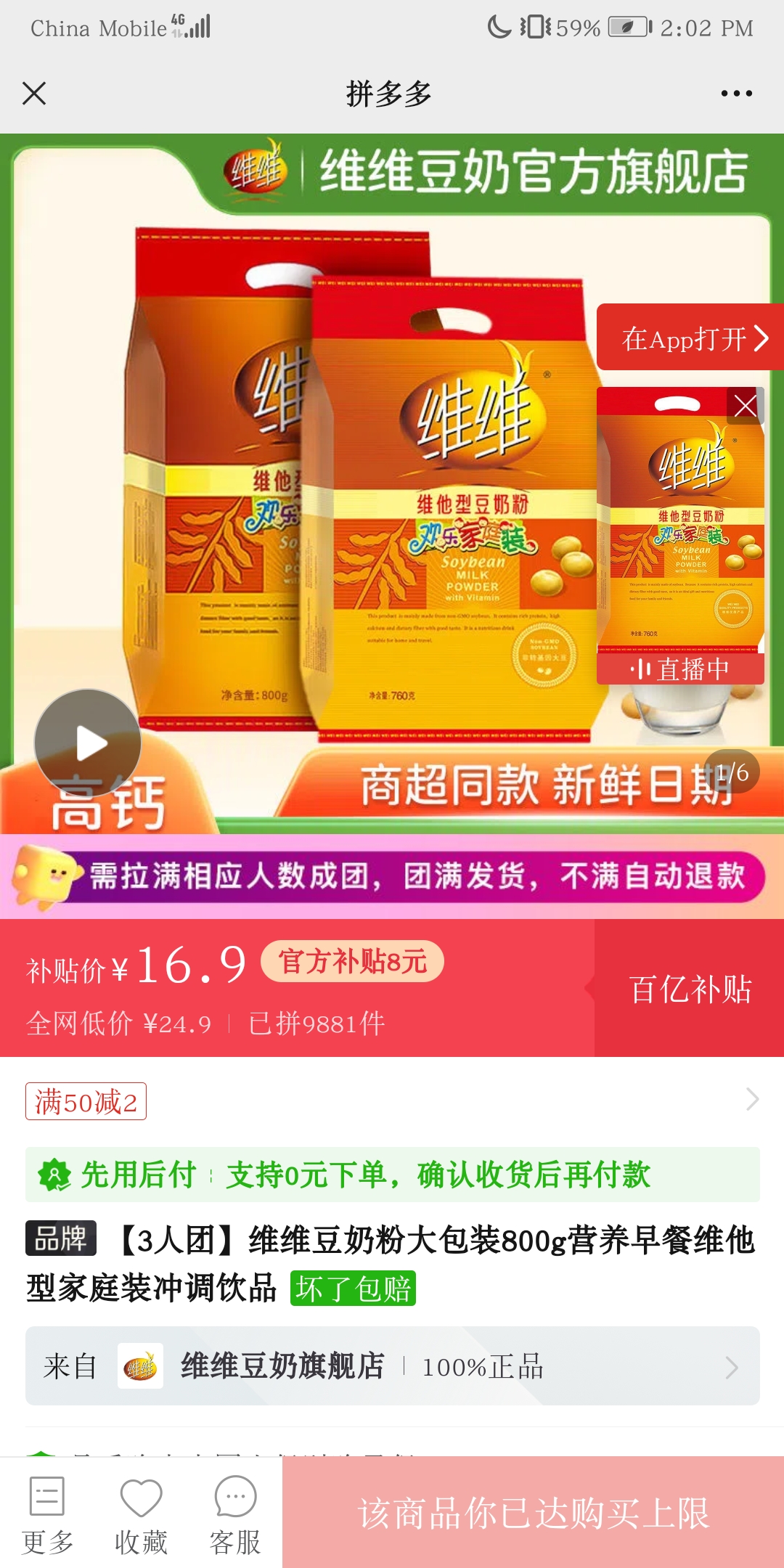Dismiss the 直播中 floating live window

(x=746, y=406)
